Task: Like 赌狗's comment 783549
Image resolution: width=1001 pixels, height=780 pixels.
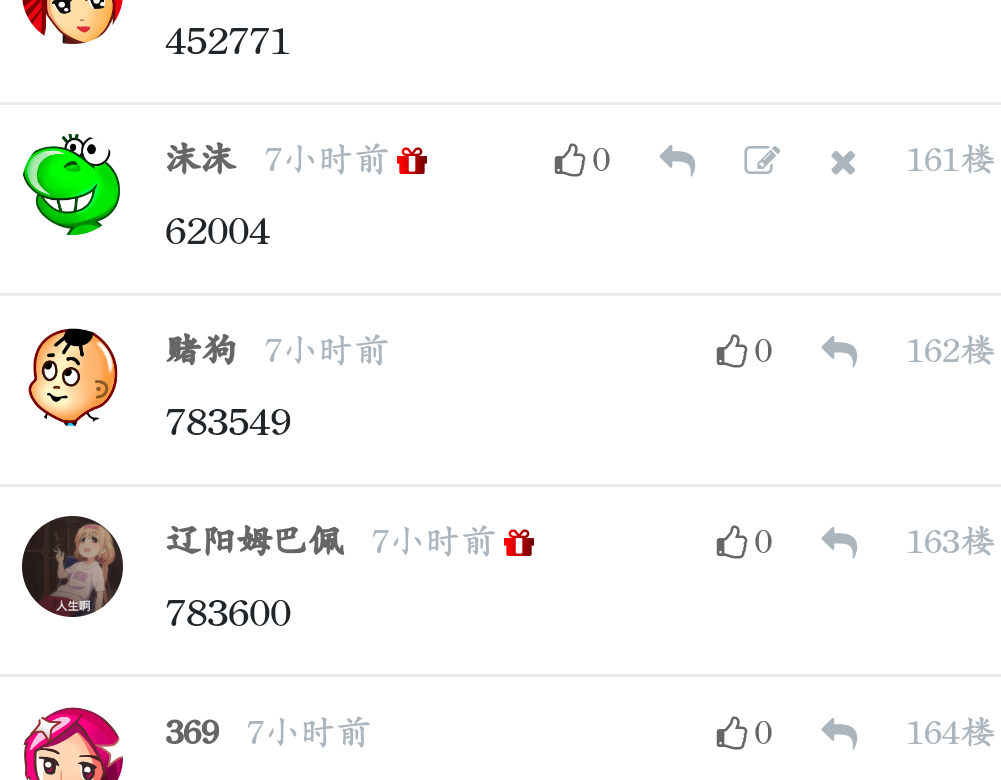Action: [732, 351]
